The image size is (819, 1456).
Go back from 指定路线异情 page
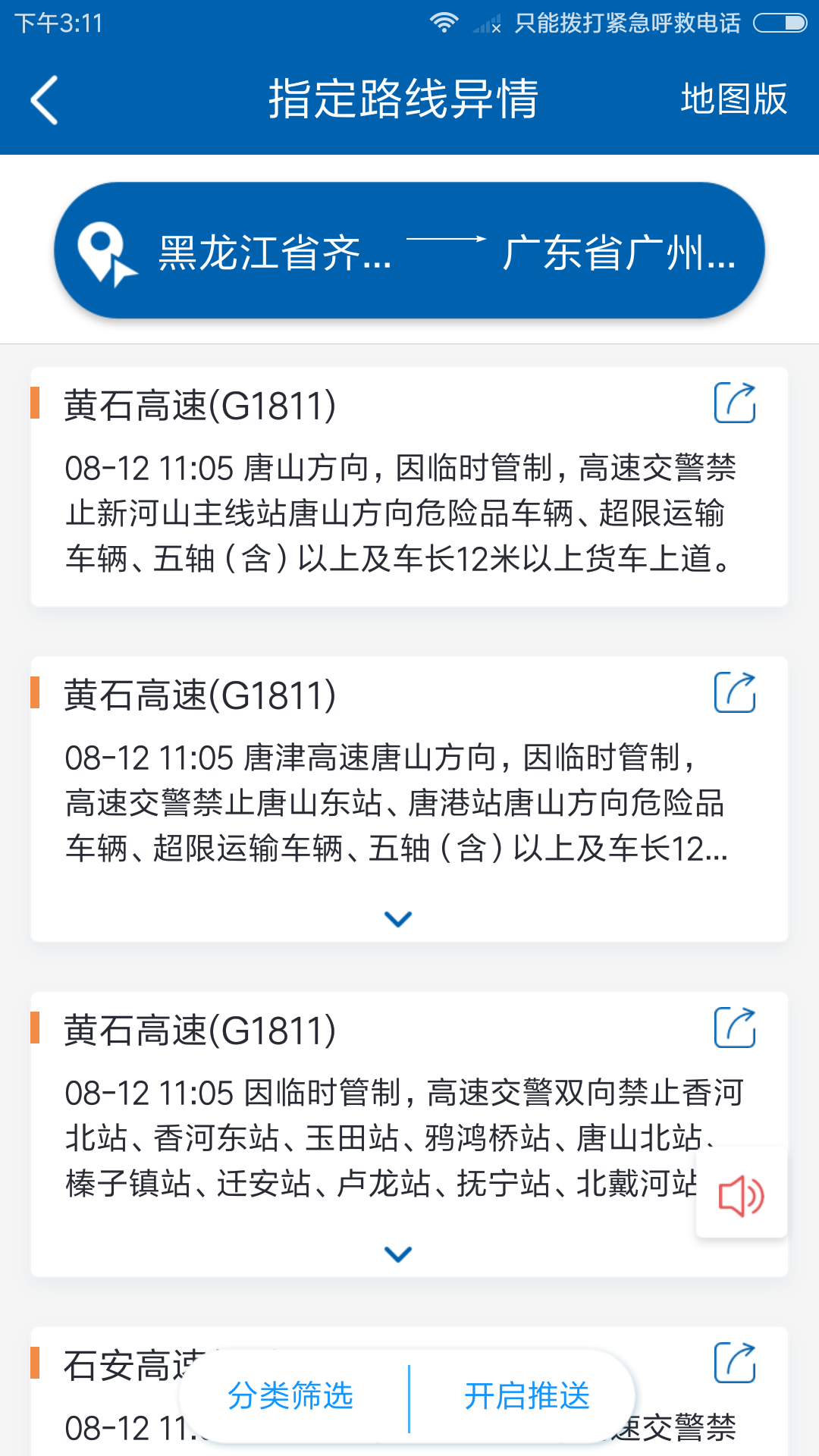44,99
